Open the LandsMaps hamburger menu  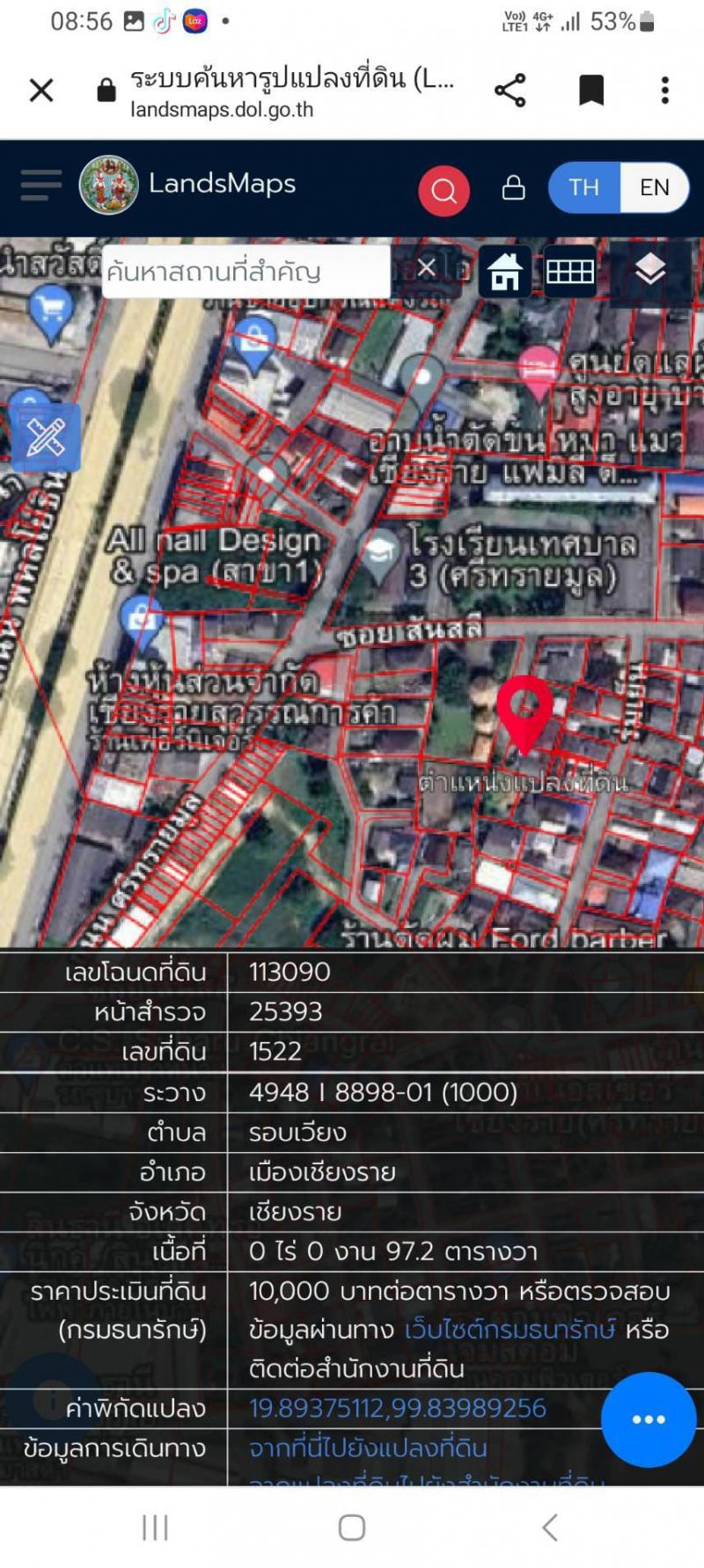(x=40, y=186)
